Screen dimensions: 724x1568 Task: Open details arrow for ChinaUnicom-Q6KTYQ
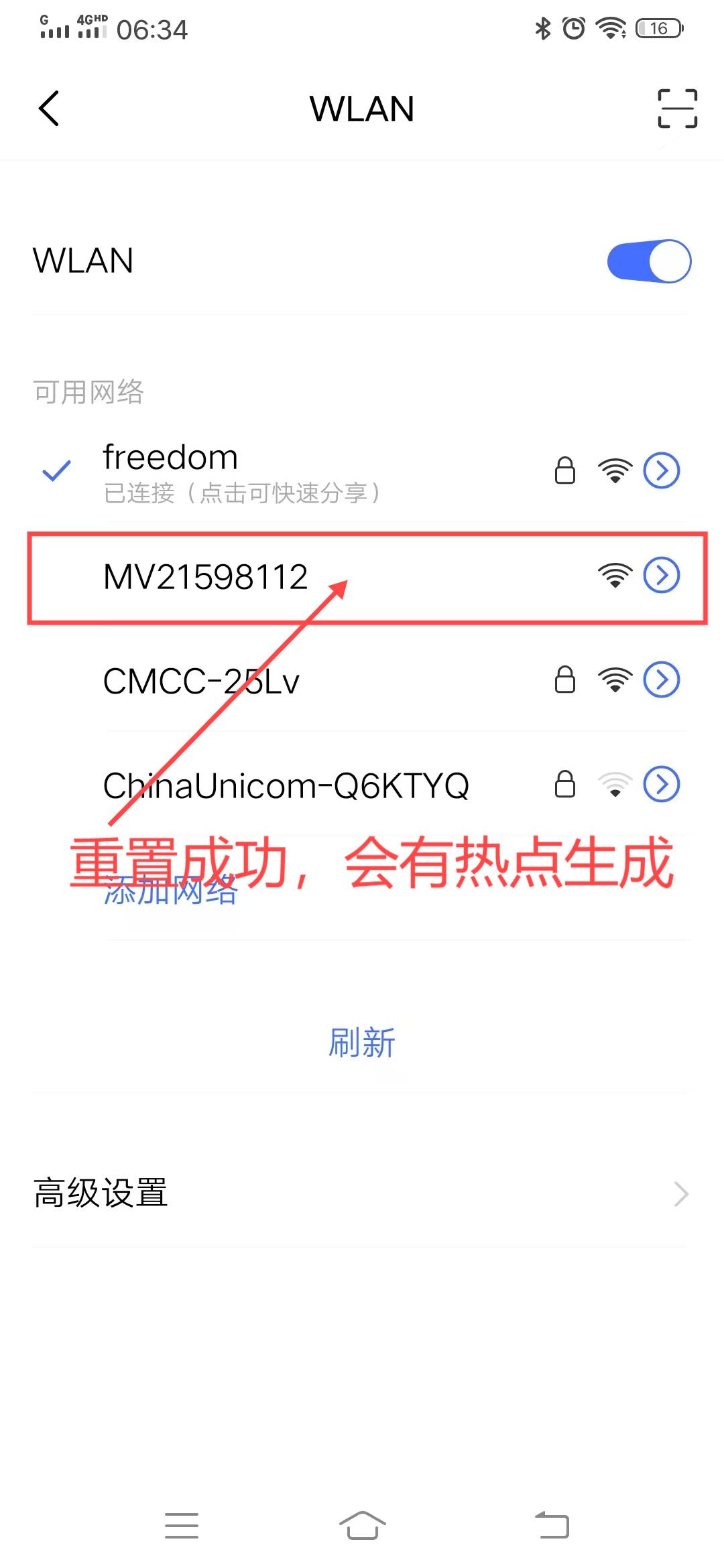[x=662, y=784]
